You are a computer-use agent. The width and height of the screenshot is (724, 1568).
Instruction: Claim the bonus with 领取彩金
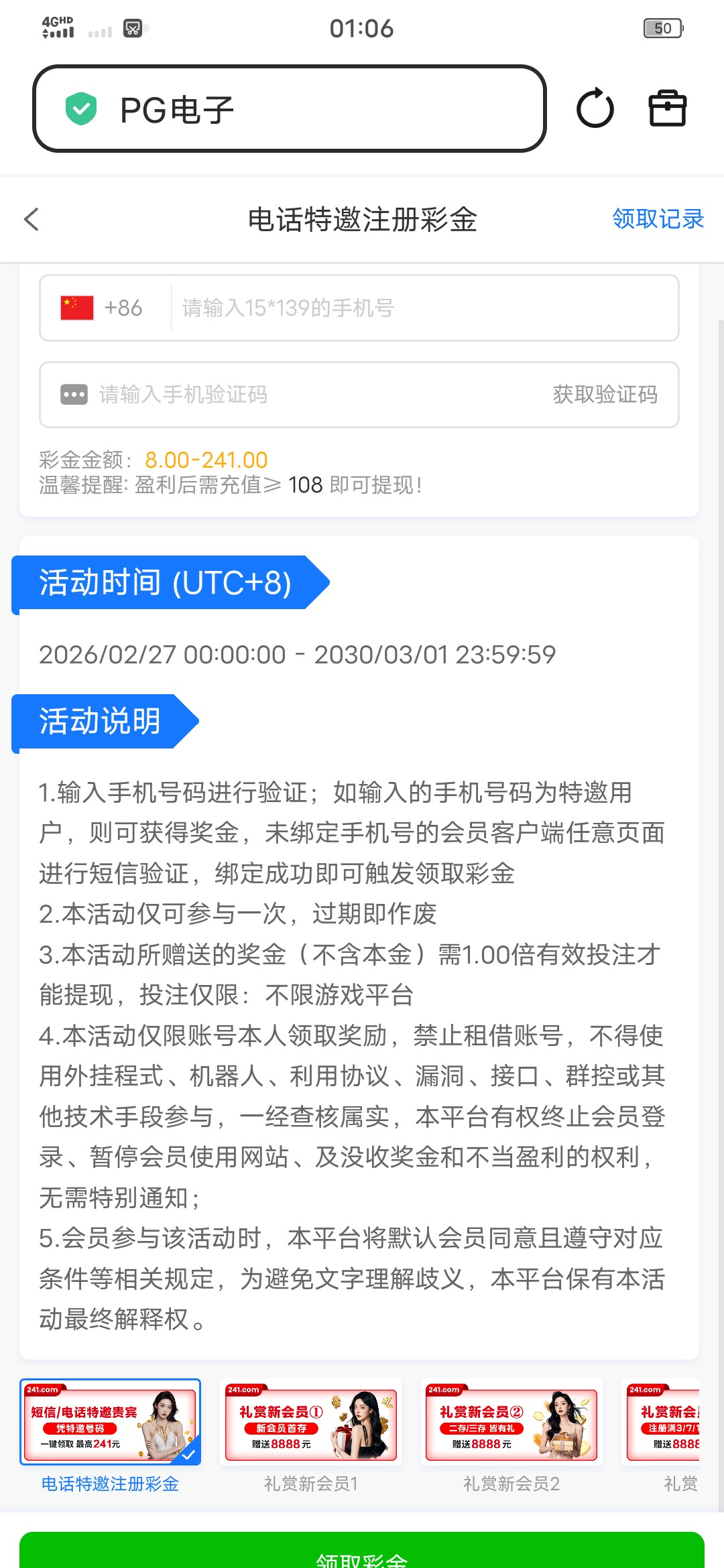[x=362, y=1553]
